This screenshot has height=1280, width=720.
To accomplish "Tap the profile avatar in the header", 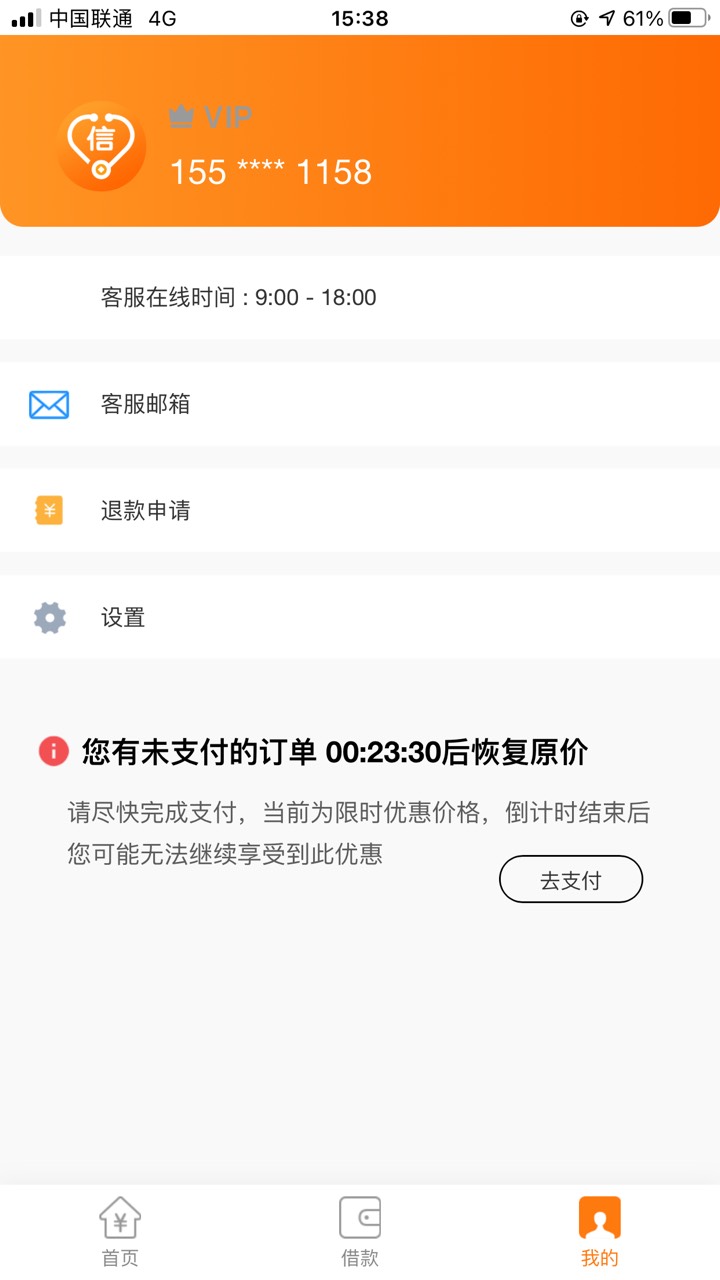I will [102, 146].
